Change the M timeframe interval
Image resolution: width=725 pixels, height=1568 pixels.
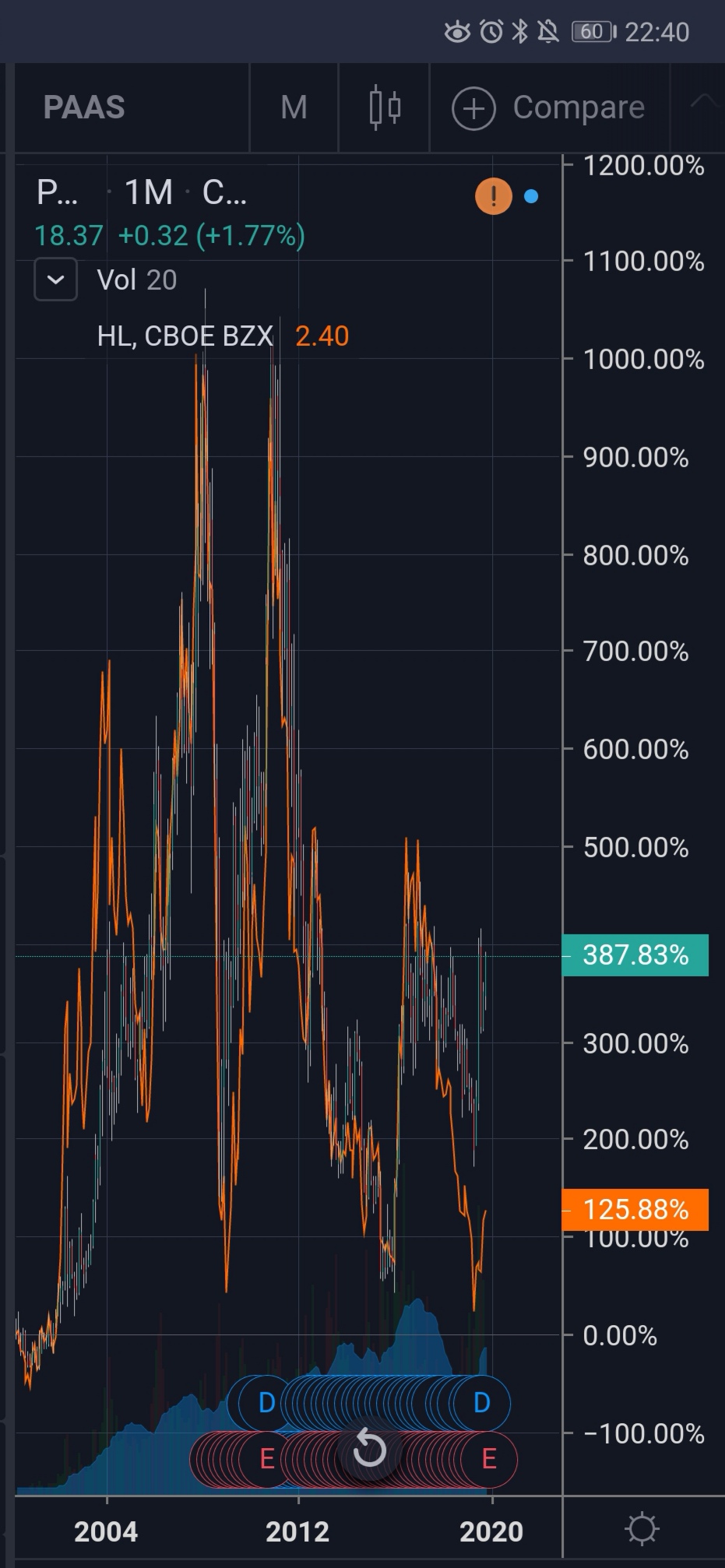[294, 107]
